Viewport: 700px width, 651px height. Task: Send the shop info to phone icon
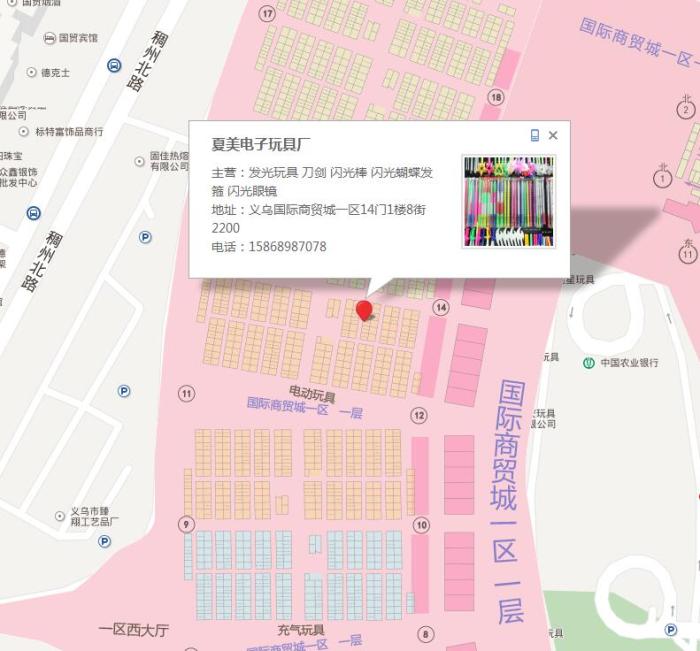(x=535, y=135)
